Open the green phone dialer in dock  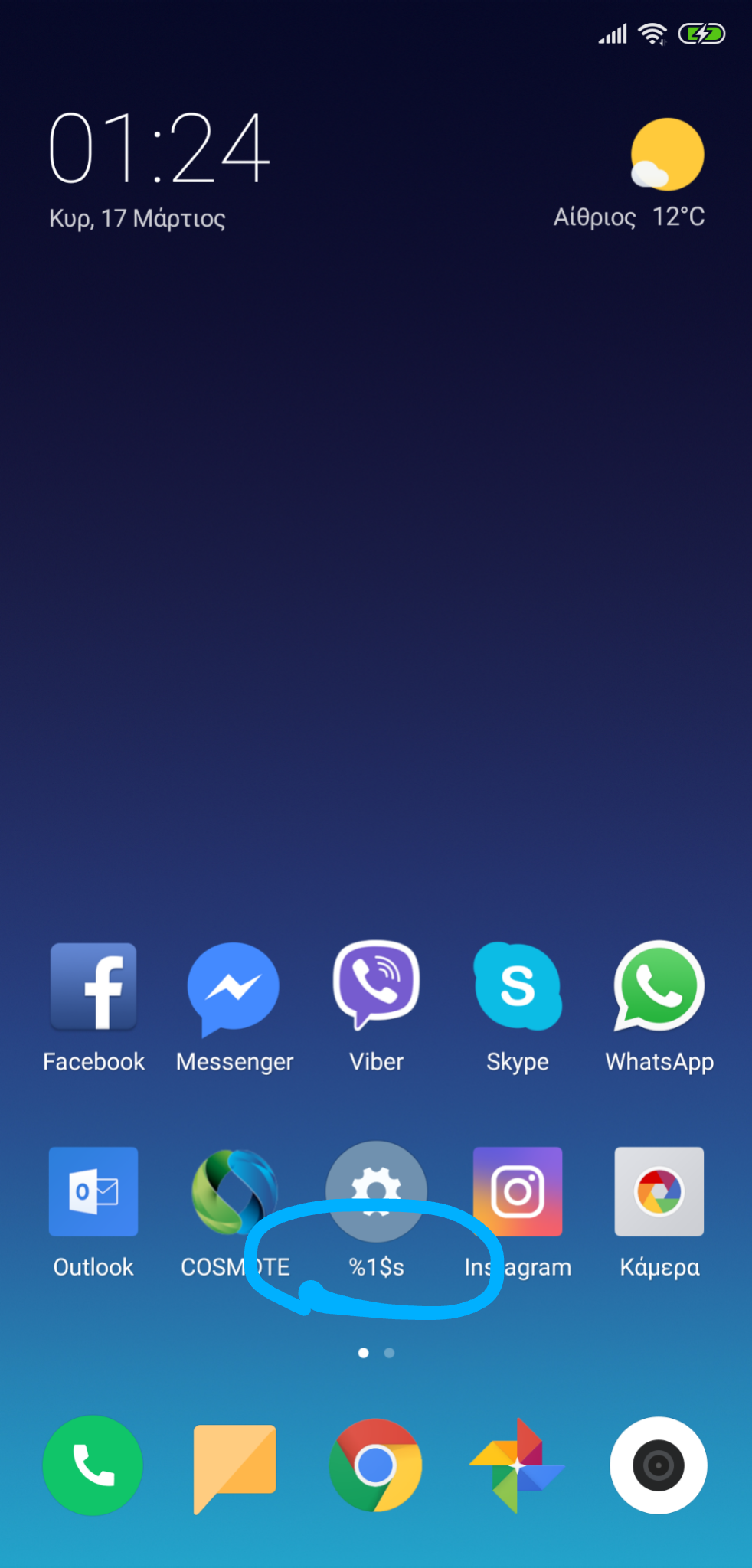(x=93, y=1465)
